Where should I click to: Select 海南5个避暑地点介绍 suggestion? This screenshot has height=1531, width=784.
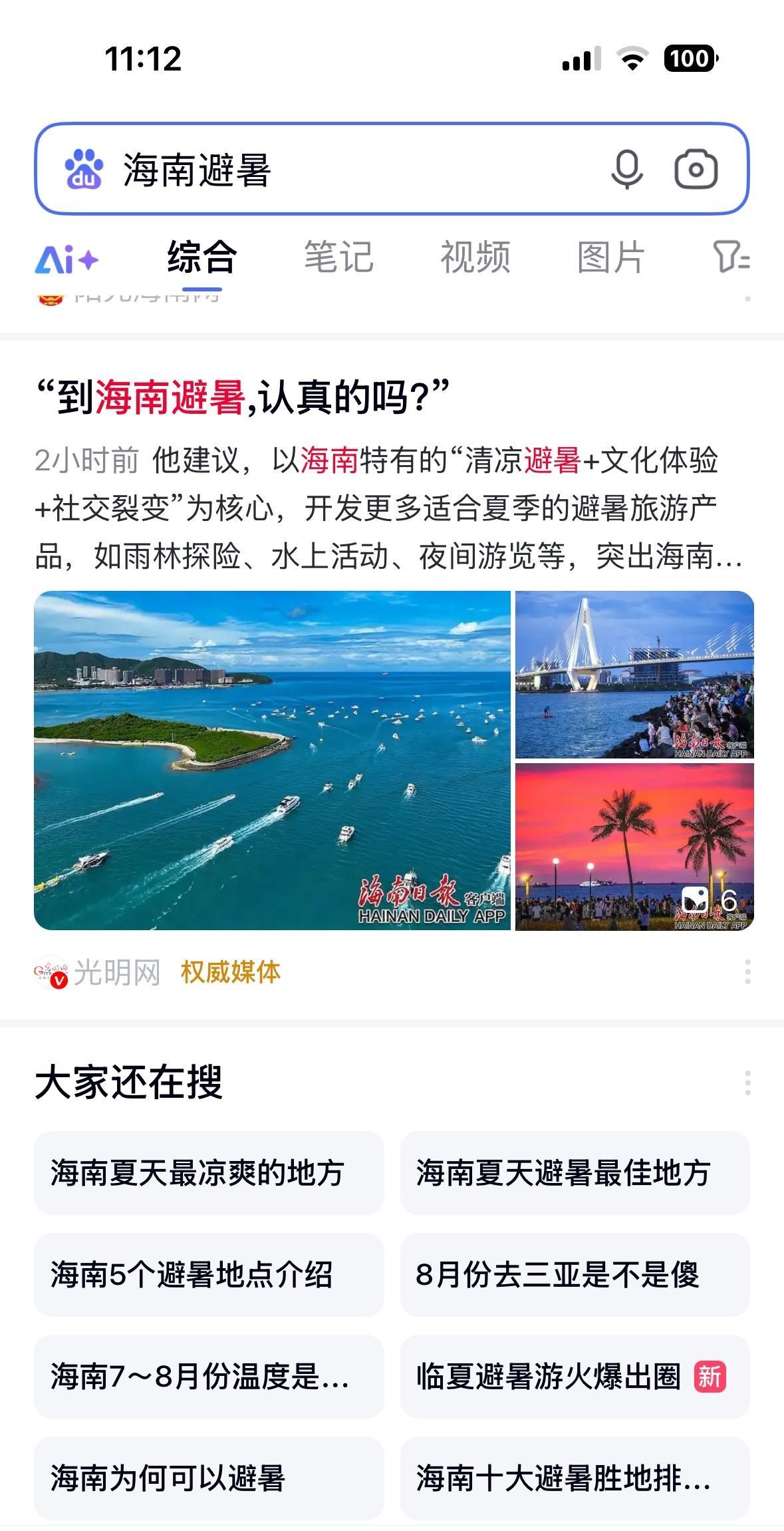(209, 1274)
